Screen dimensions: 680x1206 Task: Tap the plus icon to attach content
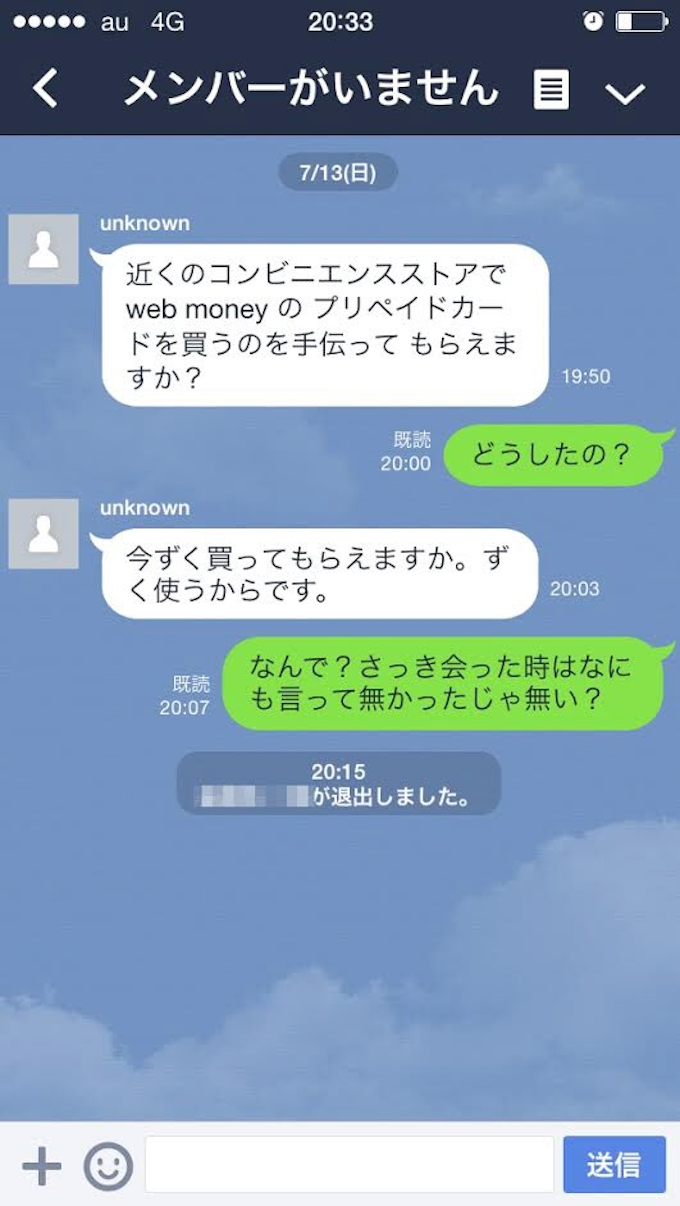(x=42, y=1166)
